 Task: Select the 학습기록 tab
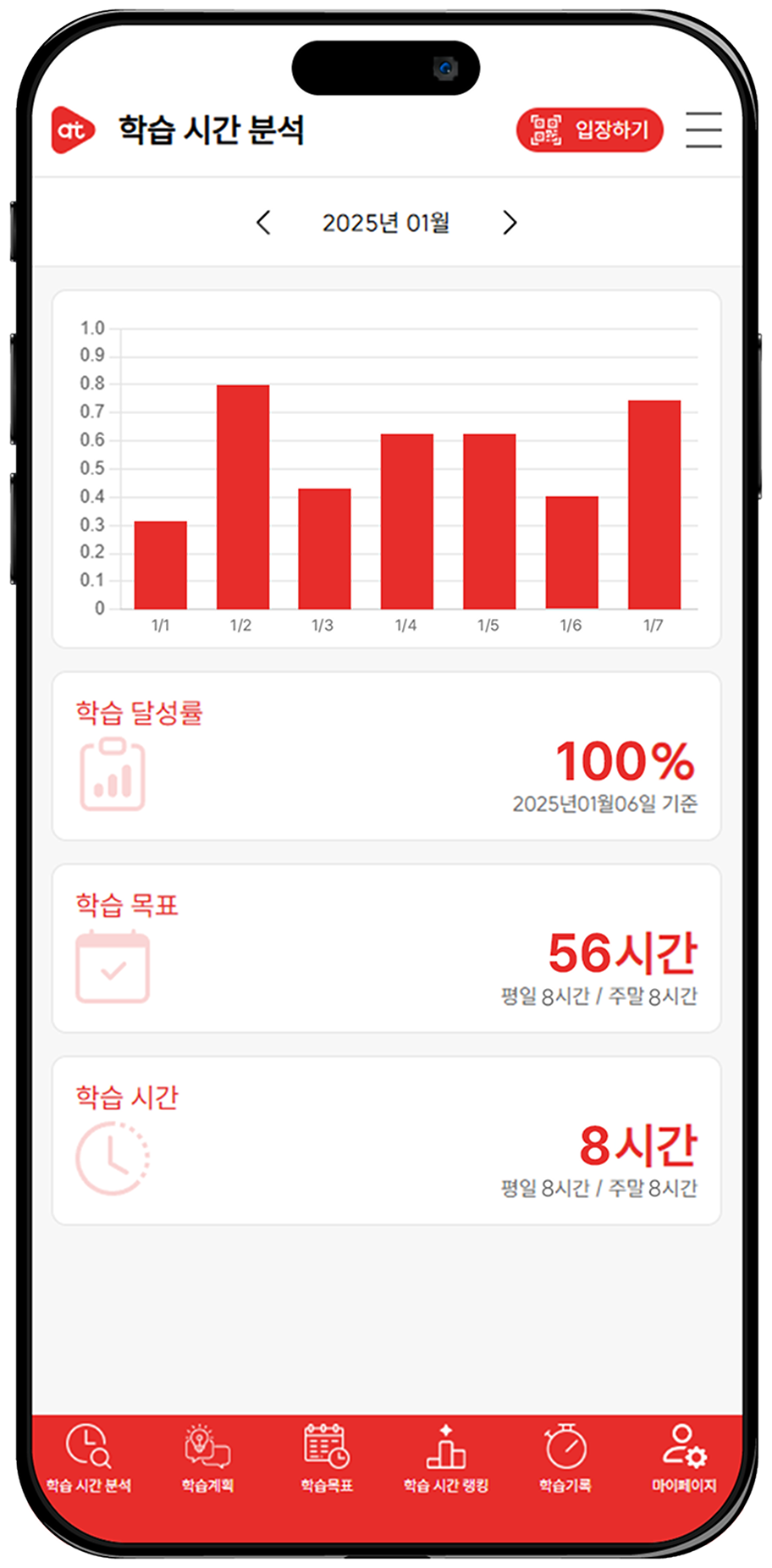[565, 1458]
